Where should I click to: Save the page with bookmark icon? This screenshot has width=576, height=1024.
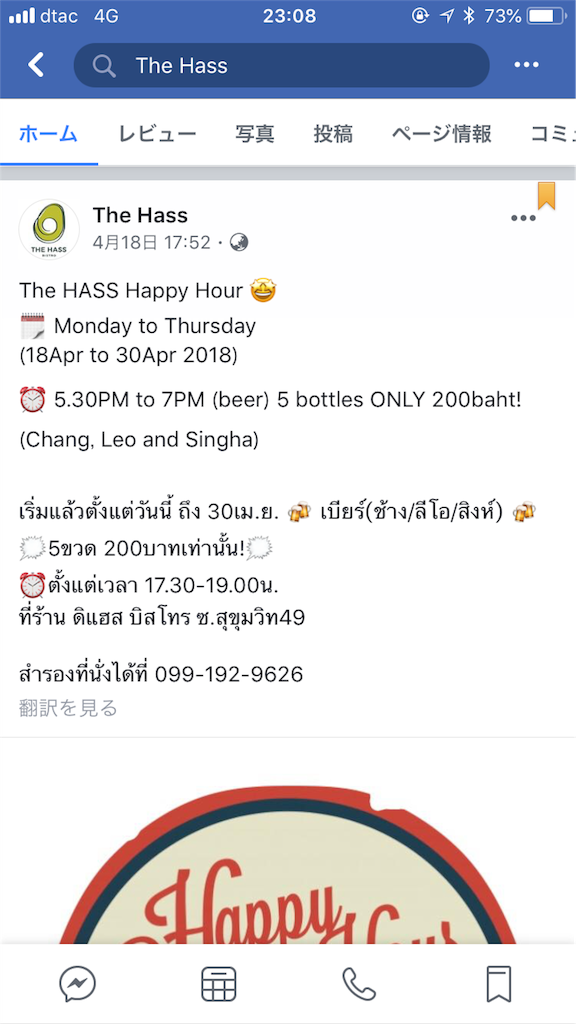click(499, 984)
